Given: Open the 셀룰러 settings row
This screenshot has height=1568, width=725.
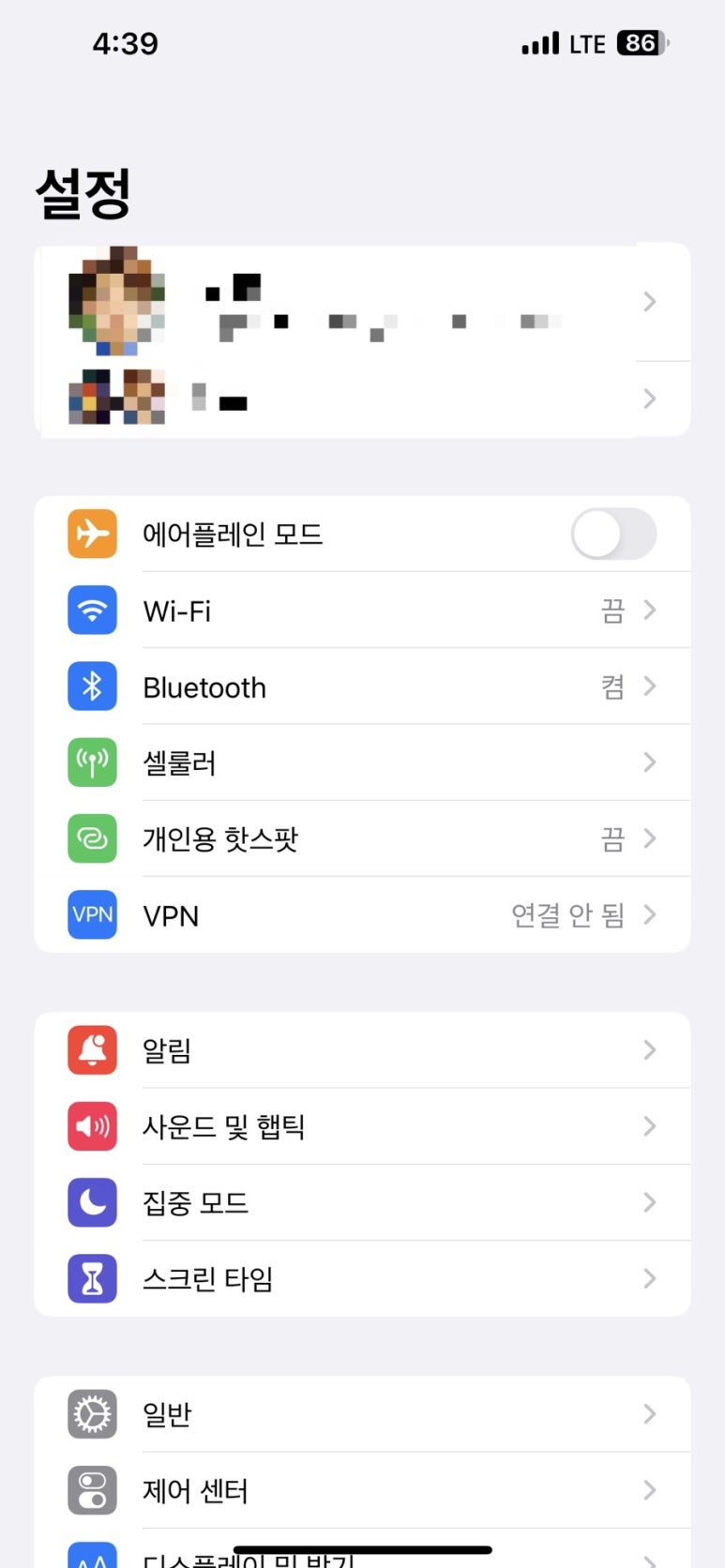Looking at the screenshot, I should pos(362,762).
